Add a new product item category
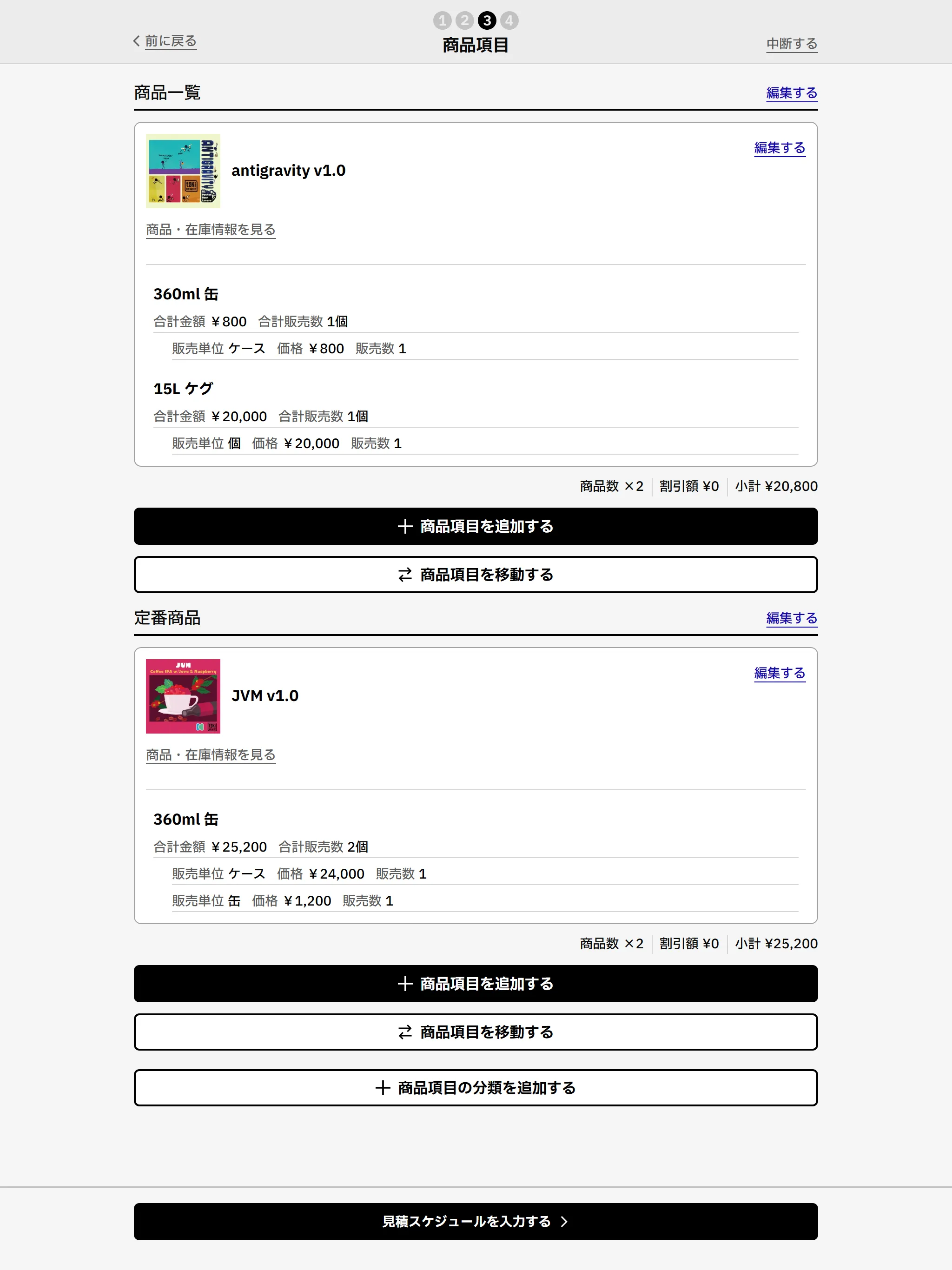This screenshot has height=1270, width=952. click(476, 1087)
